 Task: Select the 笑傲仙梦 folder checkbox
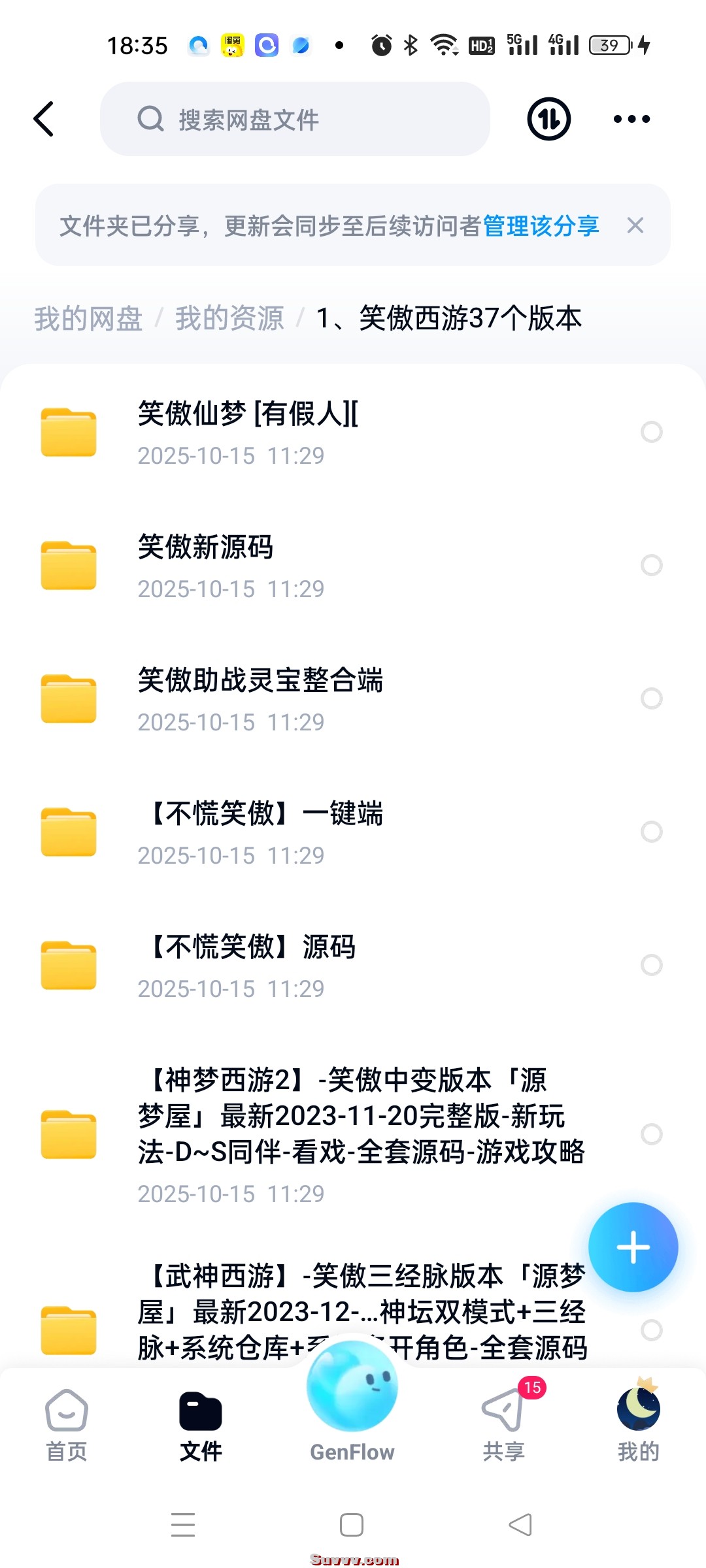click(x=652, y=432)
